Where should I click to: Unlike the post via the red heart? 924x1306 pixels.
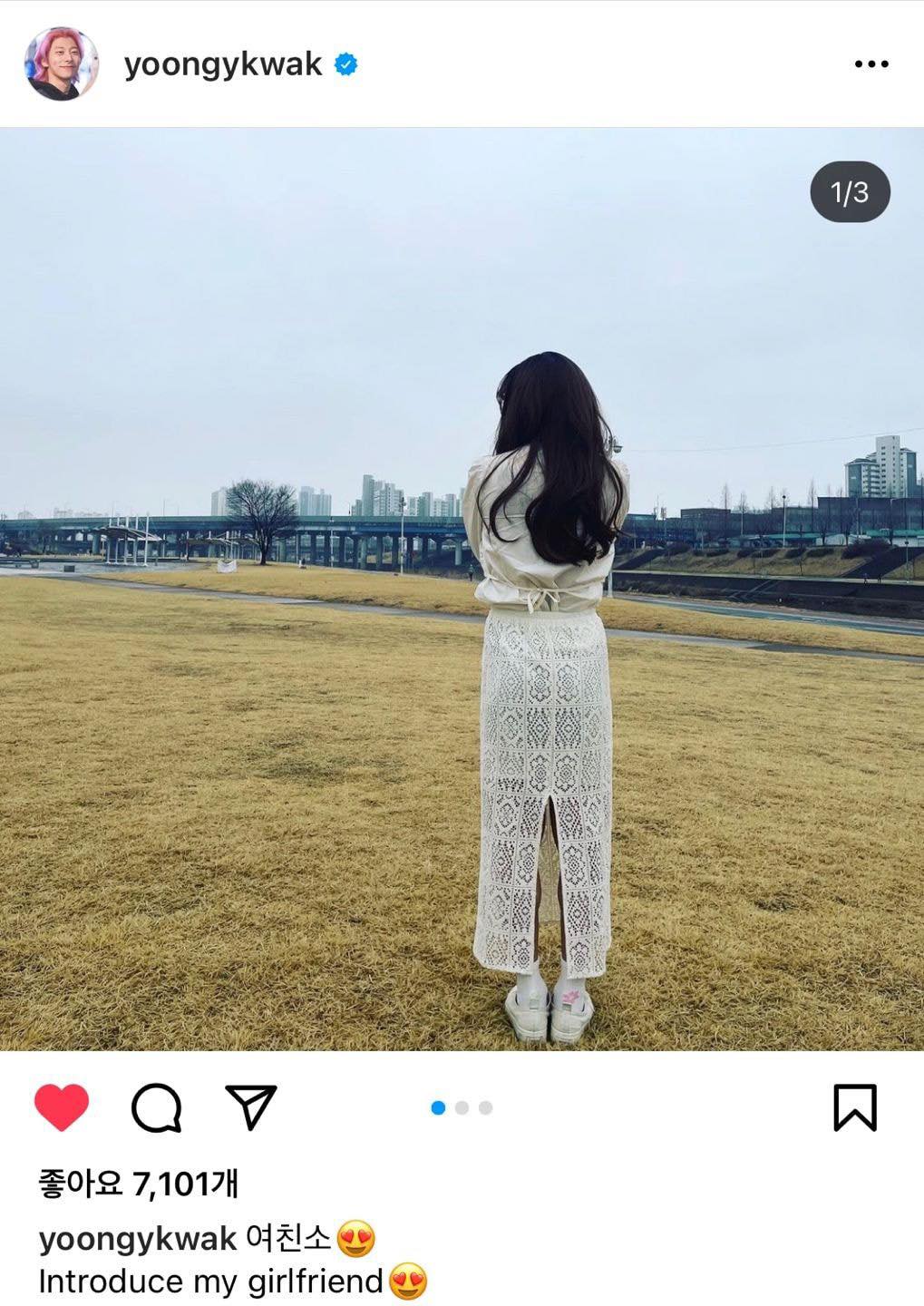[x=62, y=1107]
